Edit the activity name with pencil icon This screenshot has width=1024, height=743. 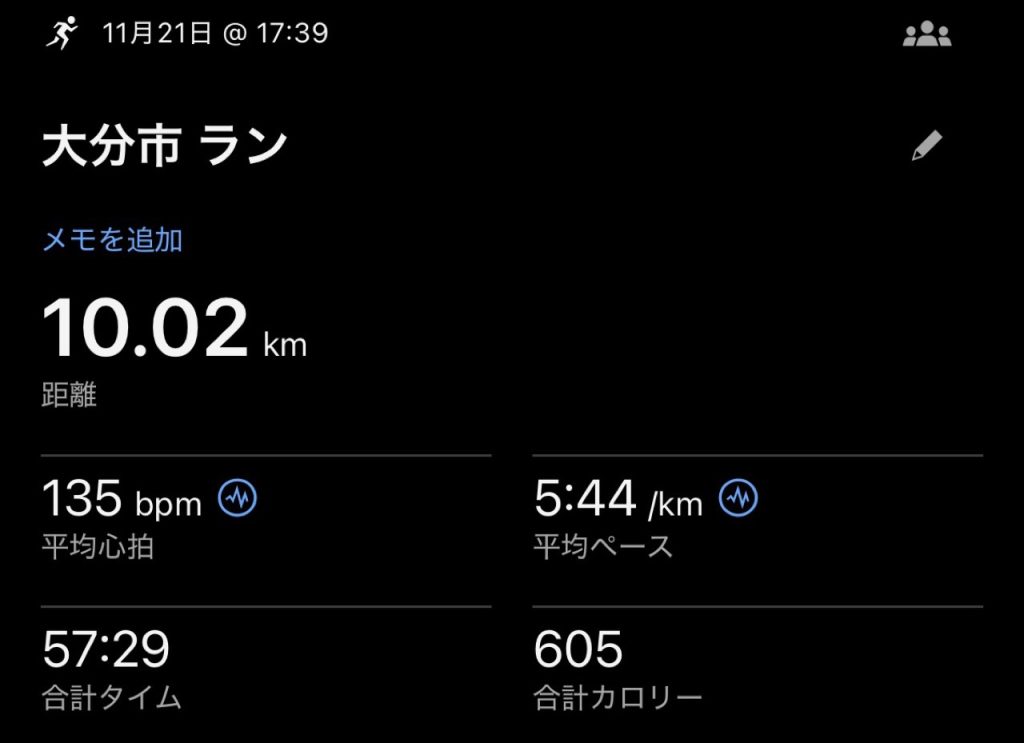(926, 147)
